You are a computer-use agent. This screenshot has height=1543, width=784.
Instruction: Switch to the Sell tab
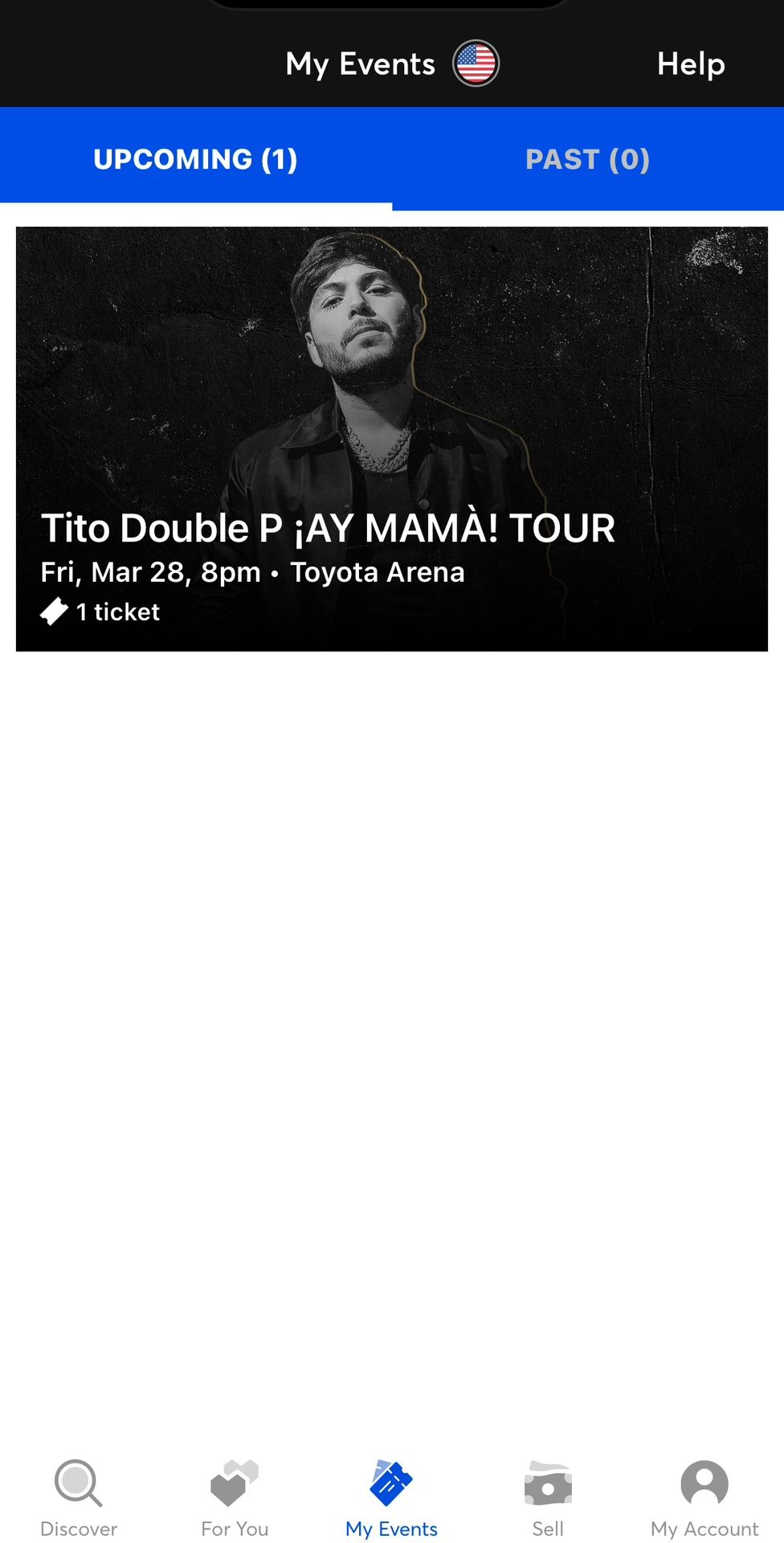tap(548, 1498)
